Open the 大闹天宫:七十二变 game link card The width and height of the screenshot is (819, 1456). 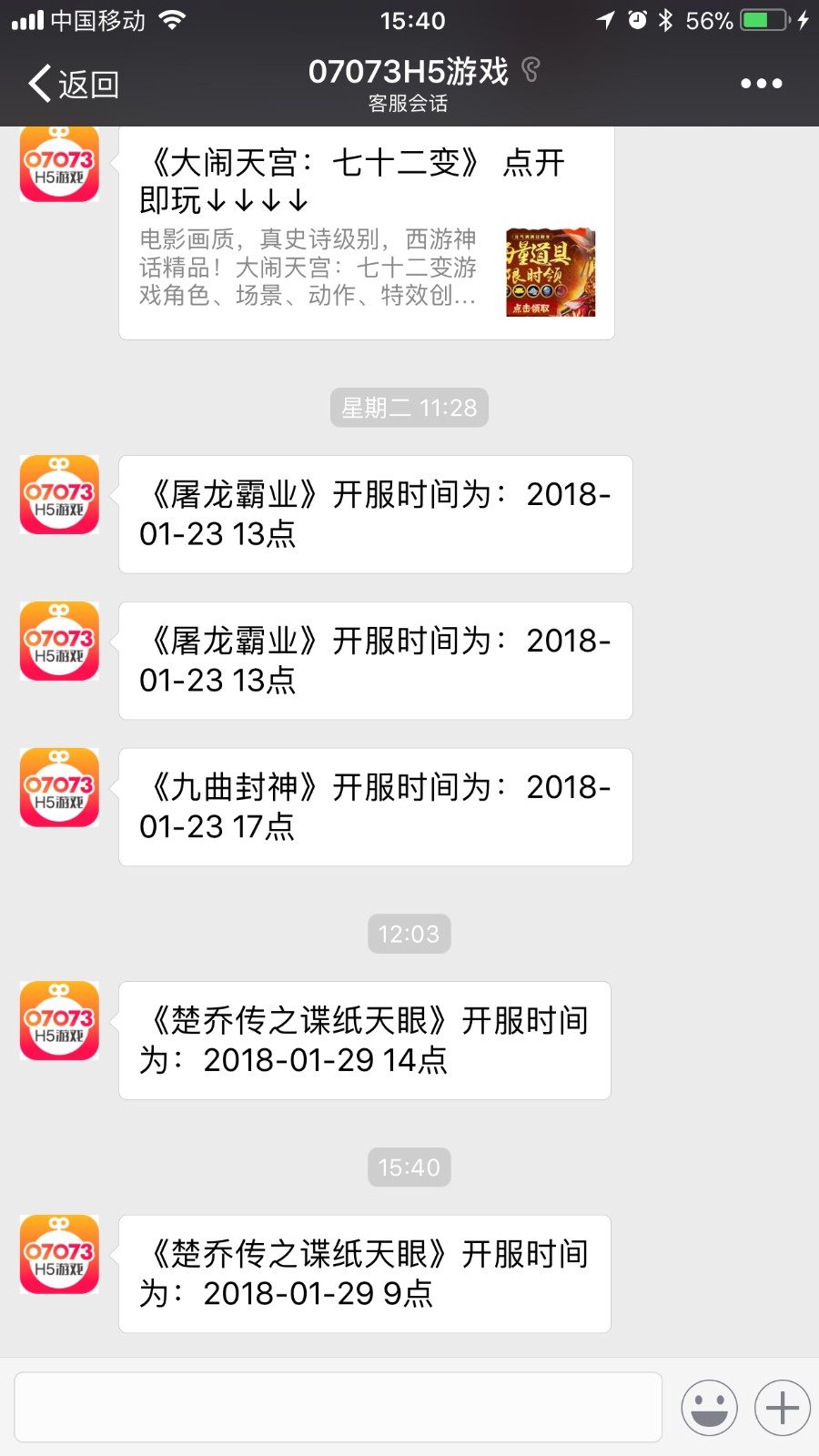(367, 233)
